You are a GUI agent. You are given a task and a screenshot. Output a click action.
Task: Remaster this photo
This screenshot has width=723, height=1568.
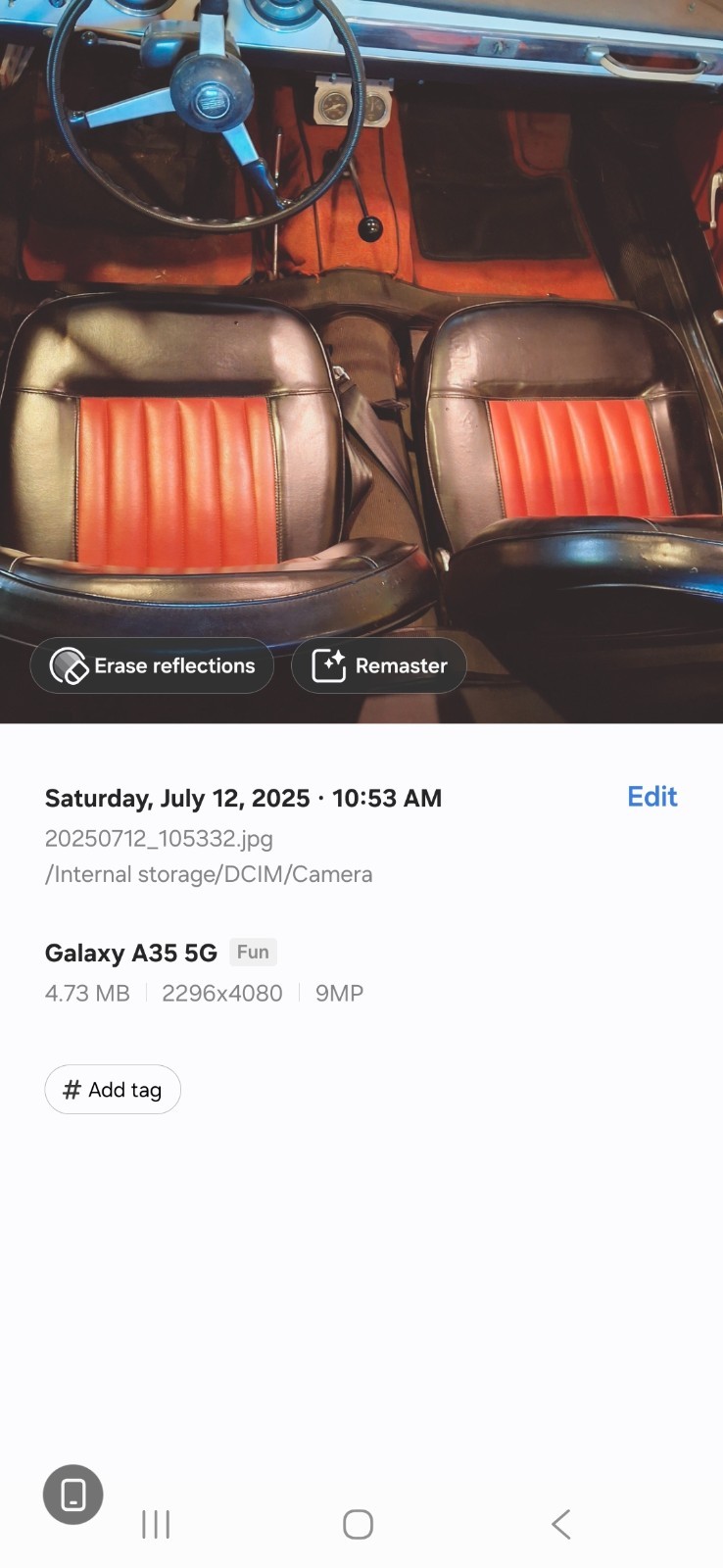pos(379,665)
